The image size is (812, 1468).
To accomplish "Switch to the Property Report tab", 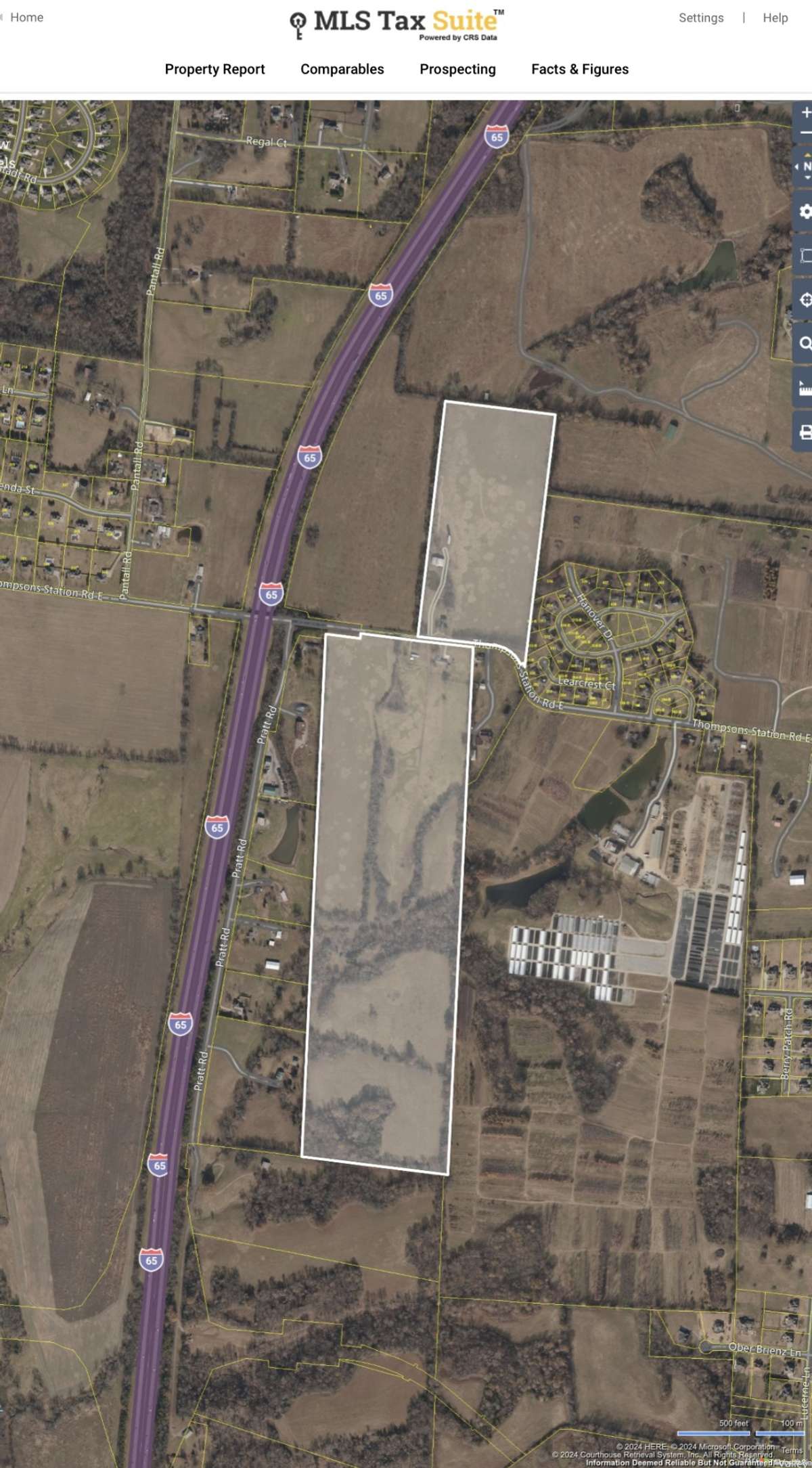I will point(215,69).
